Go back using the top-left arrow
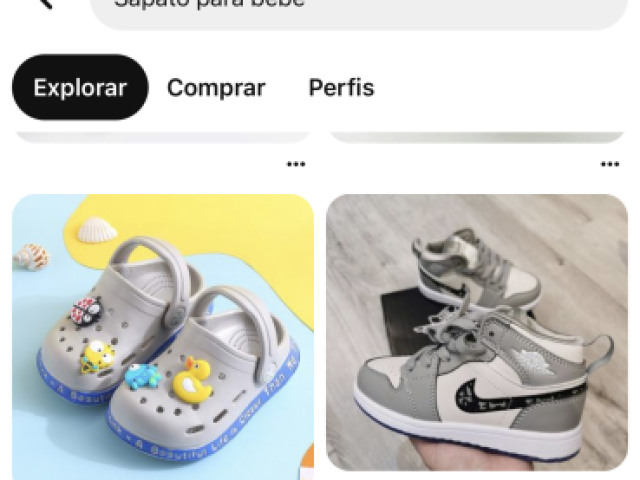 (x=44, y=4)
